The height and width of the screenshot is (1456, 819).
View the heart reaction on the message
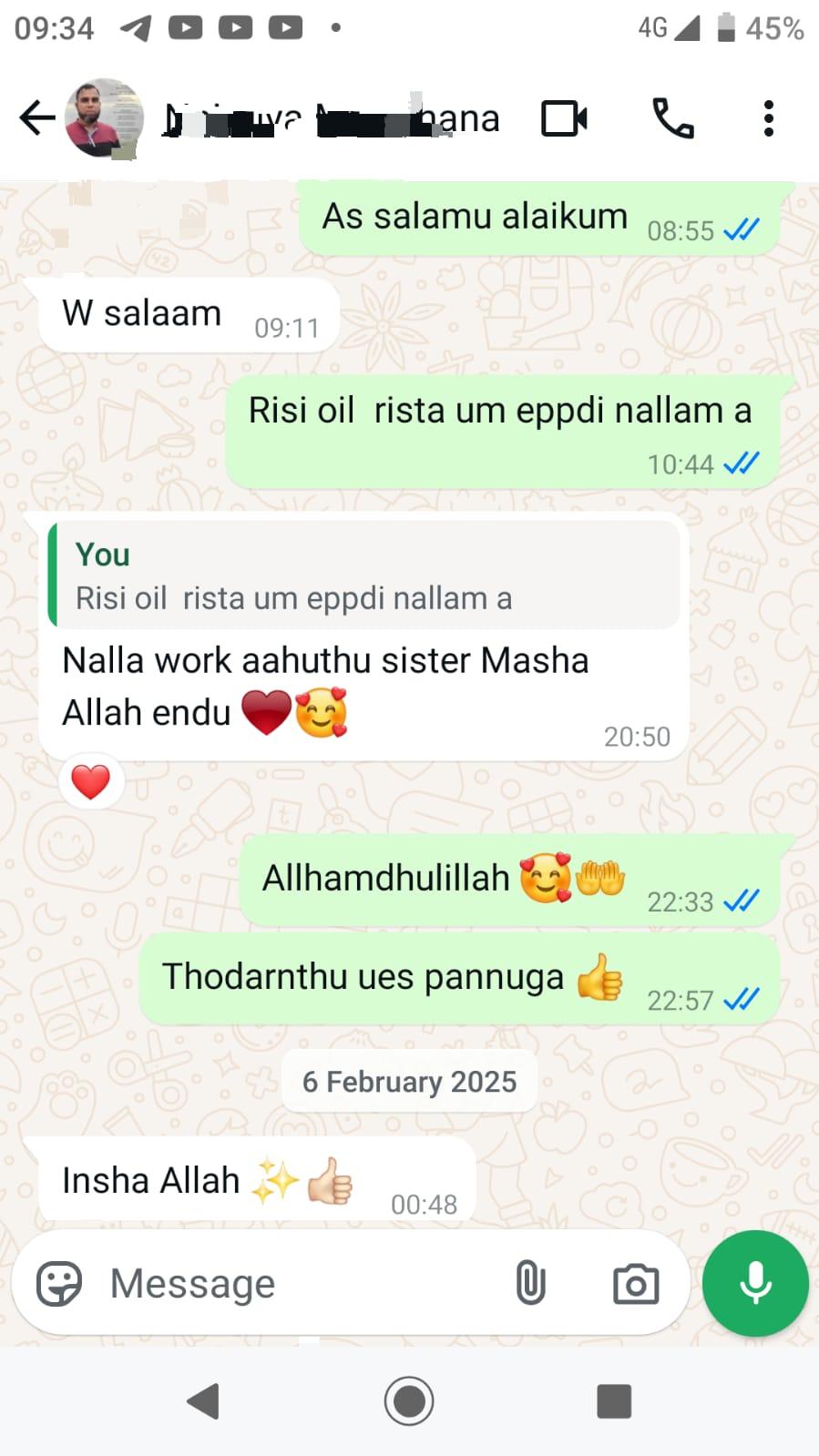(x=91, y=782)
